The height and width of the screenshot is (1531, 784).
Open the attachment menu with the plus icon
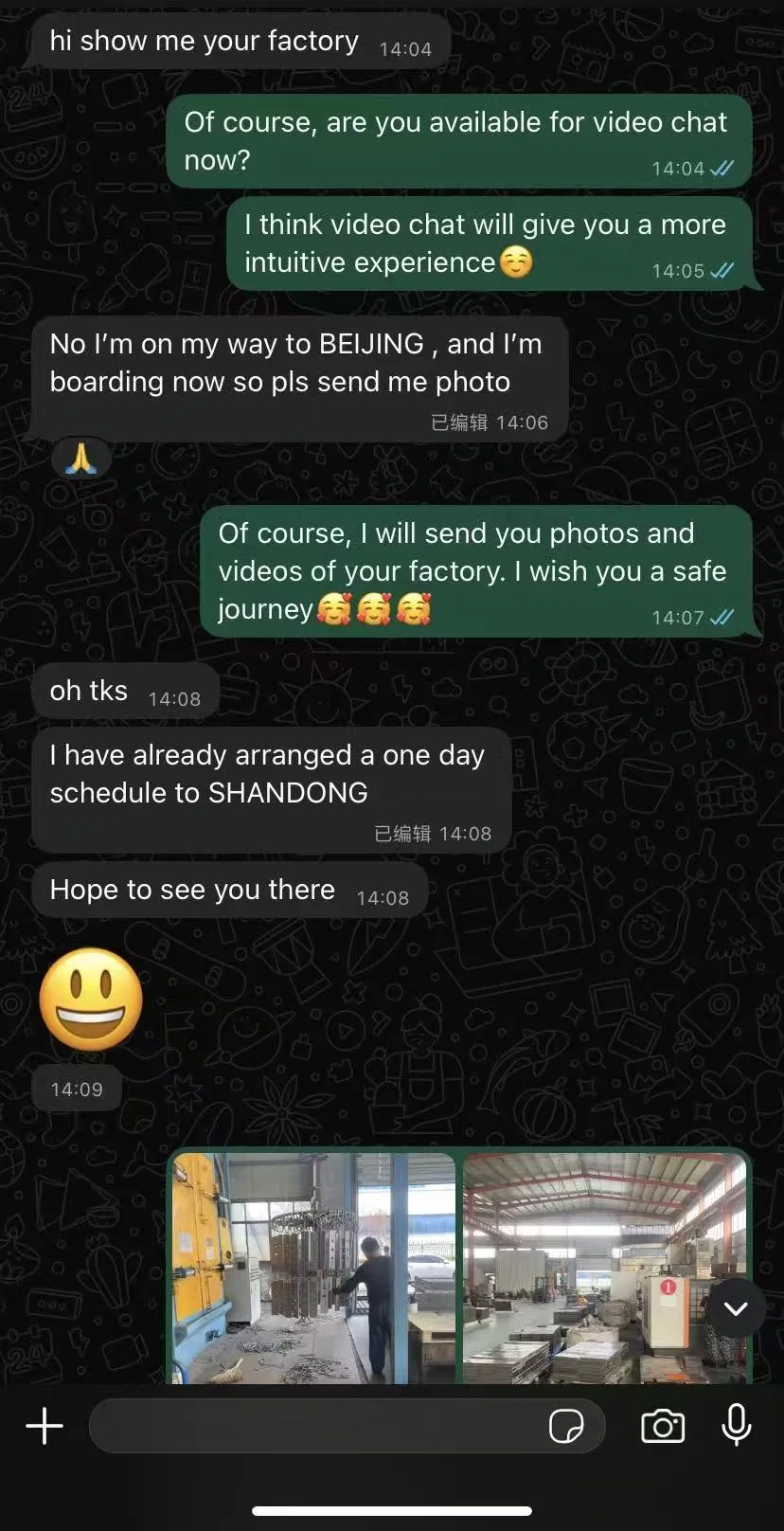(44, 1425)
